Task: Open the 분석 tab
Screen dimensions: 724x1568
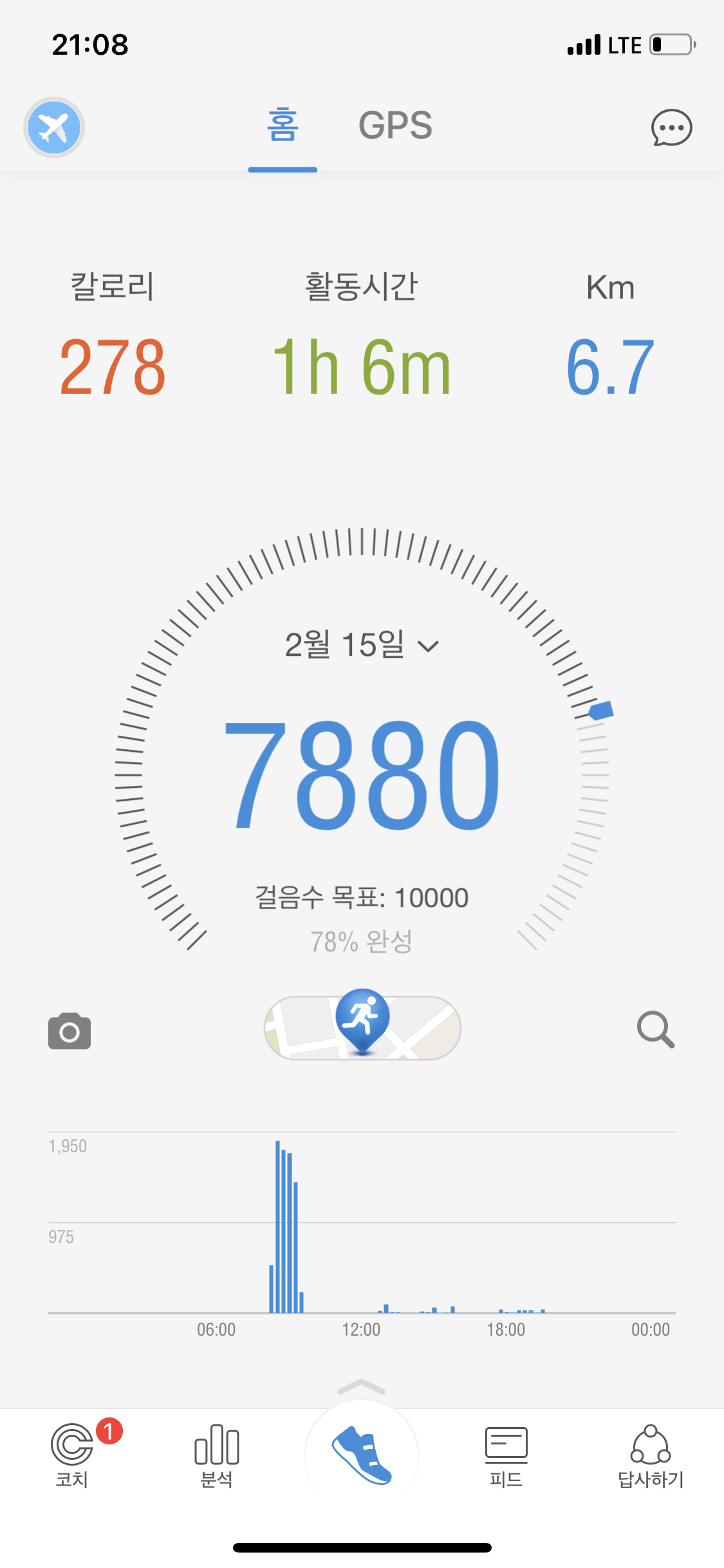Action: pos(217,1456)
